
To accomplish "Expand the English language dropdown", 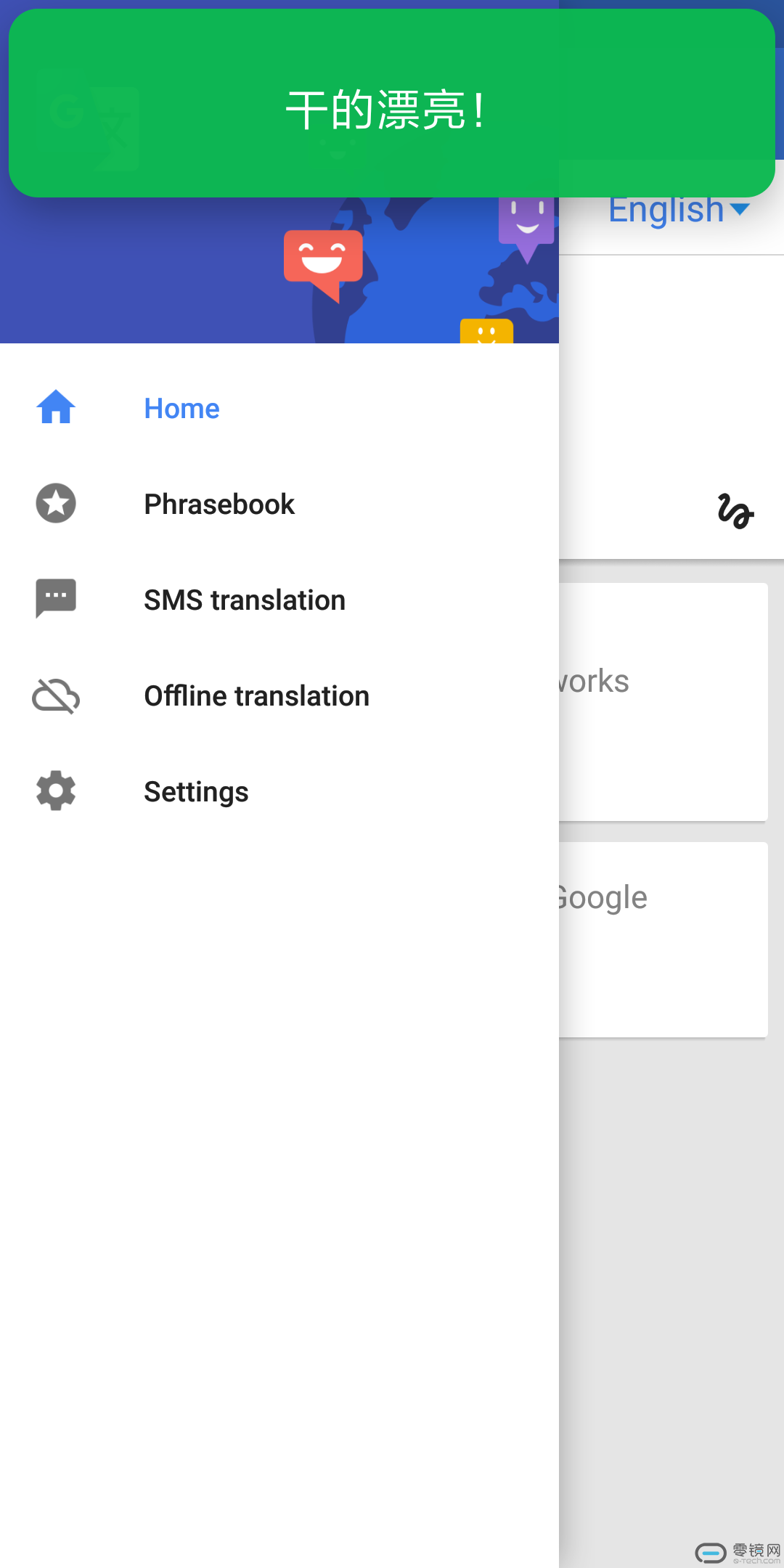I will (678, 211).
